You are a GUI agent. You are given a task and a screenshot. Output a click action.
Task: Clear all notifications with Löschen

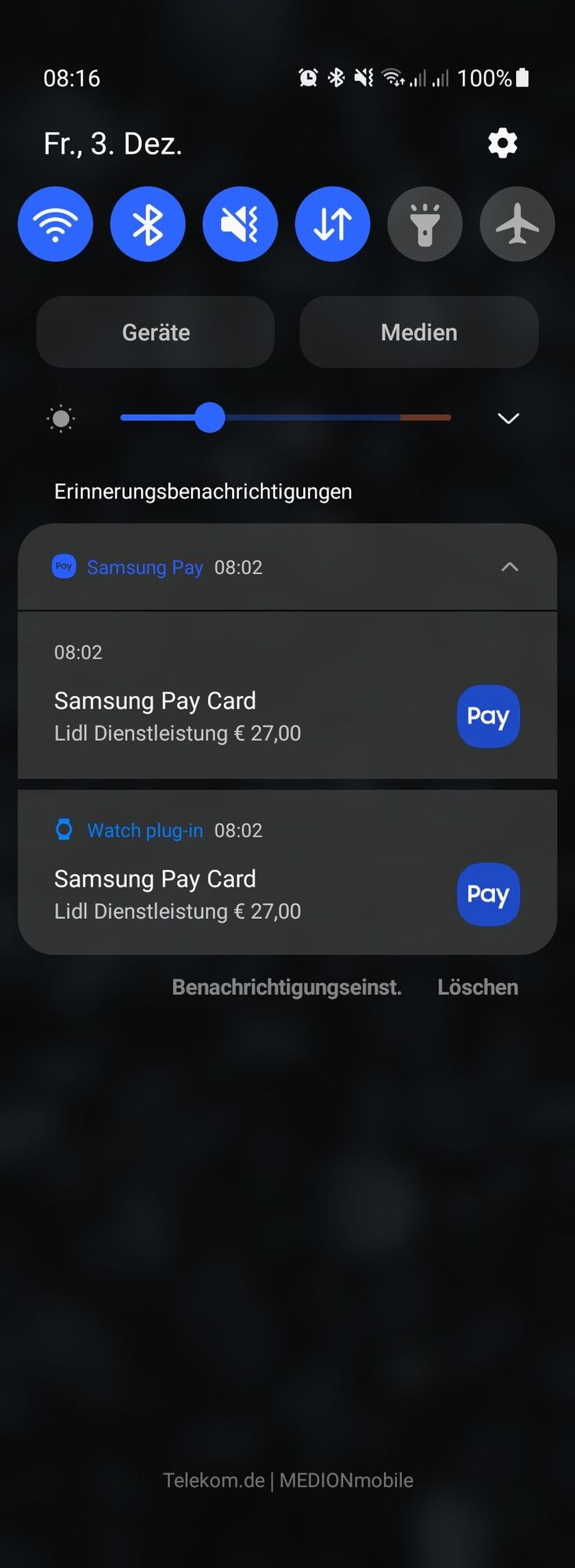478,987
